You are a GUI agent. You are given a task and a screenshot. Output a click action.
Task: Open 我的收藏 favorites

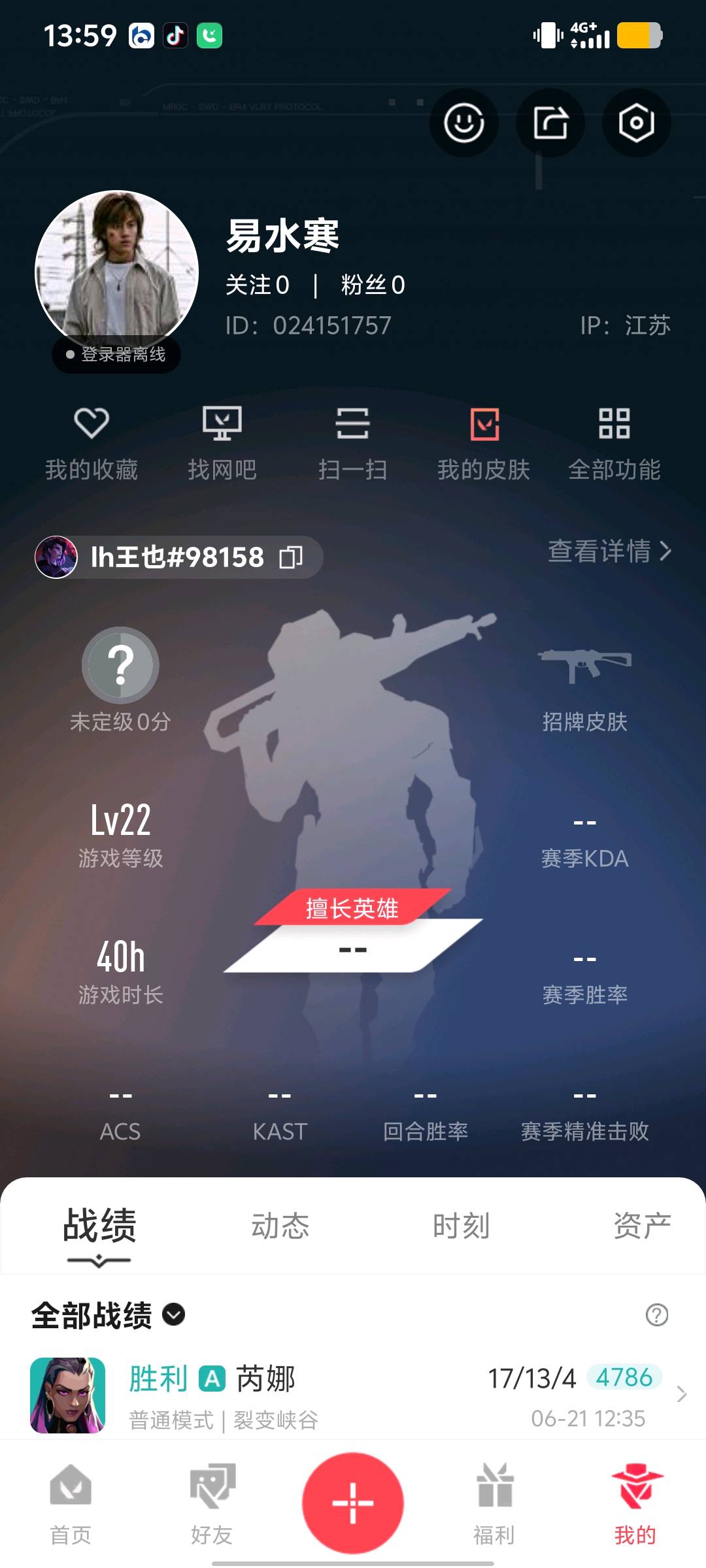[92, 444]
